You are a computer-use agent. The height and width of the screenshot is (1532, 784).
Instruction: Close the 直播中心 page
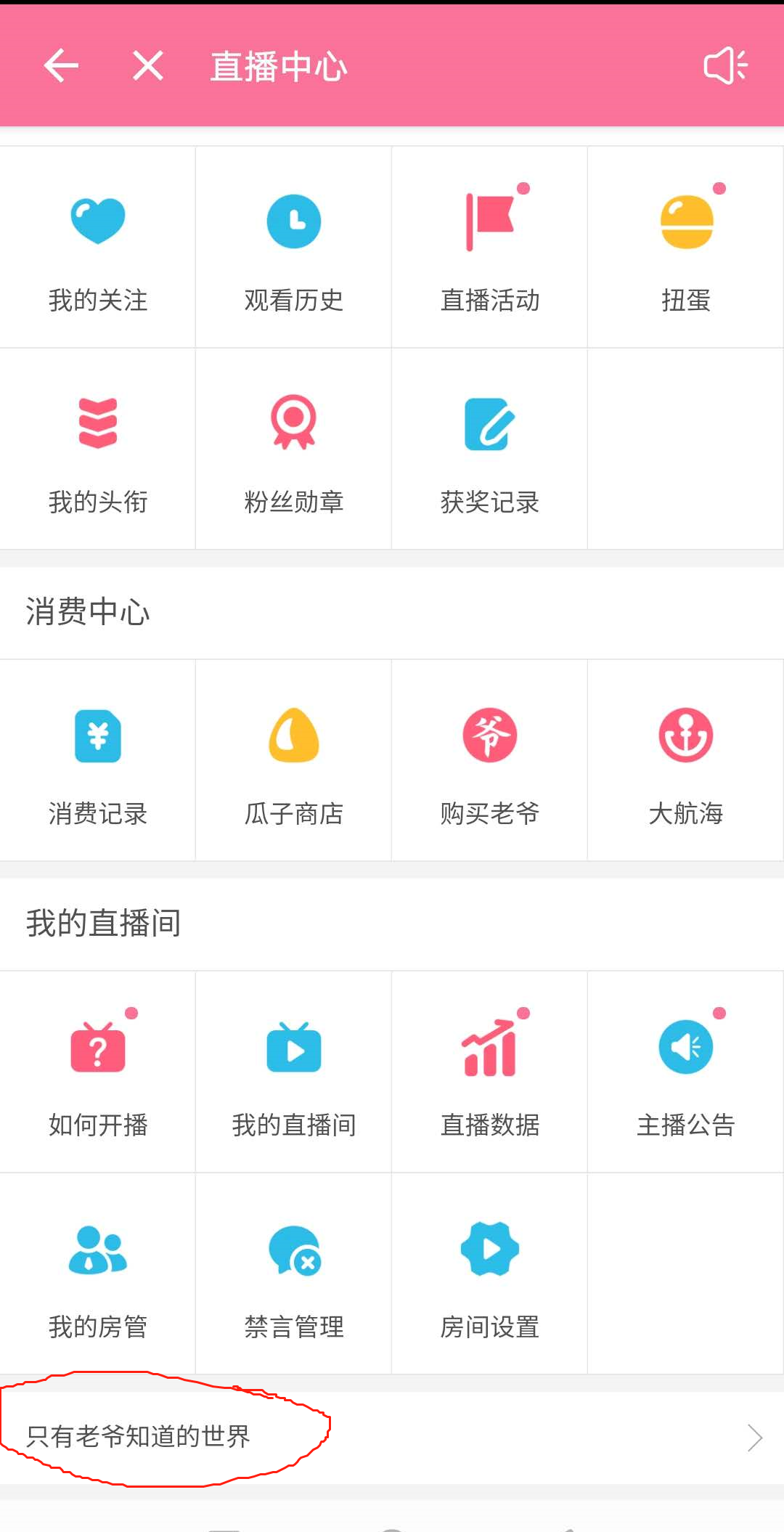tap(148, 66)
